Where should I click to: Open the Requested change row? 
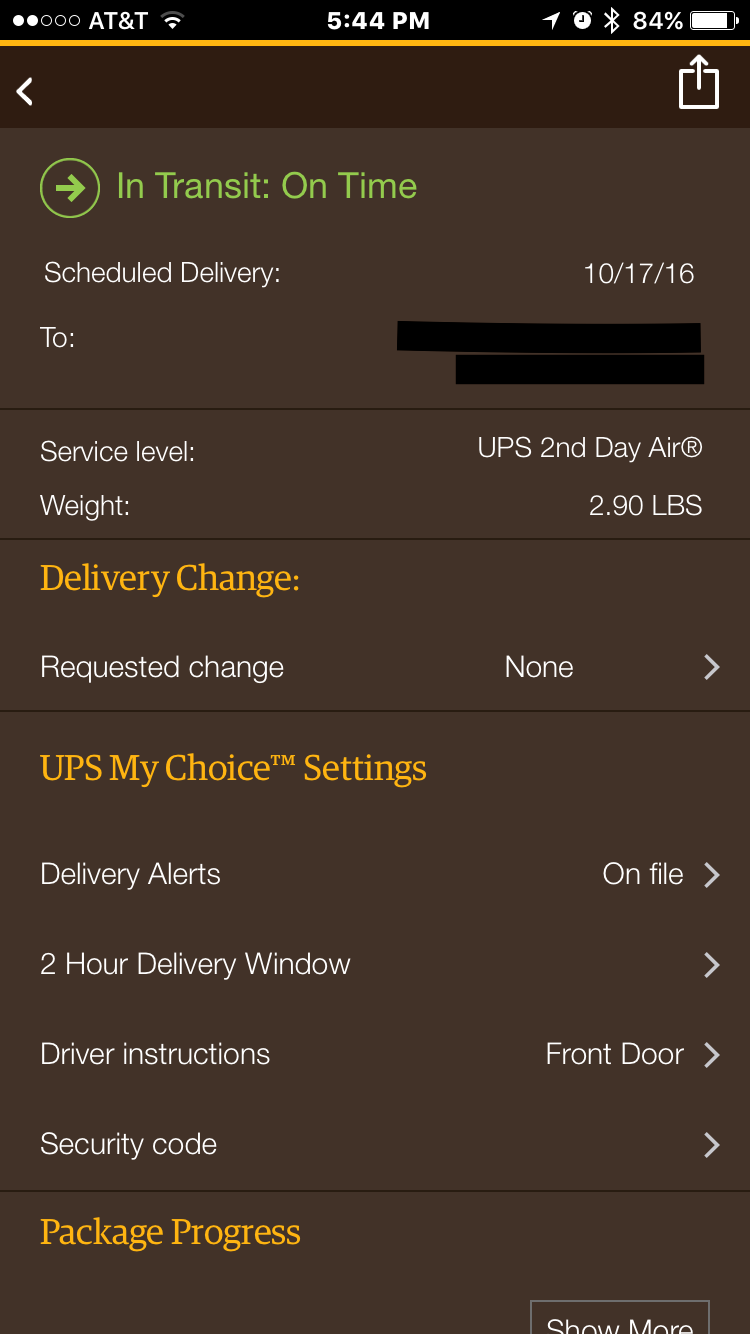click(x=375, y=667)
